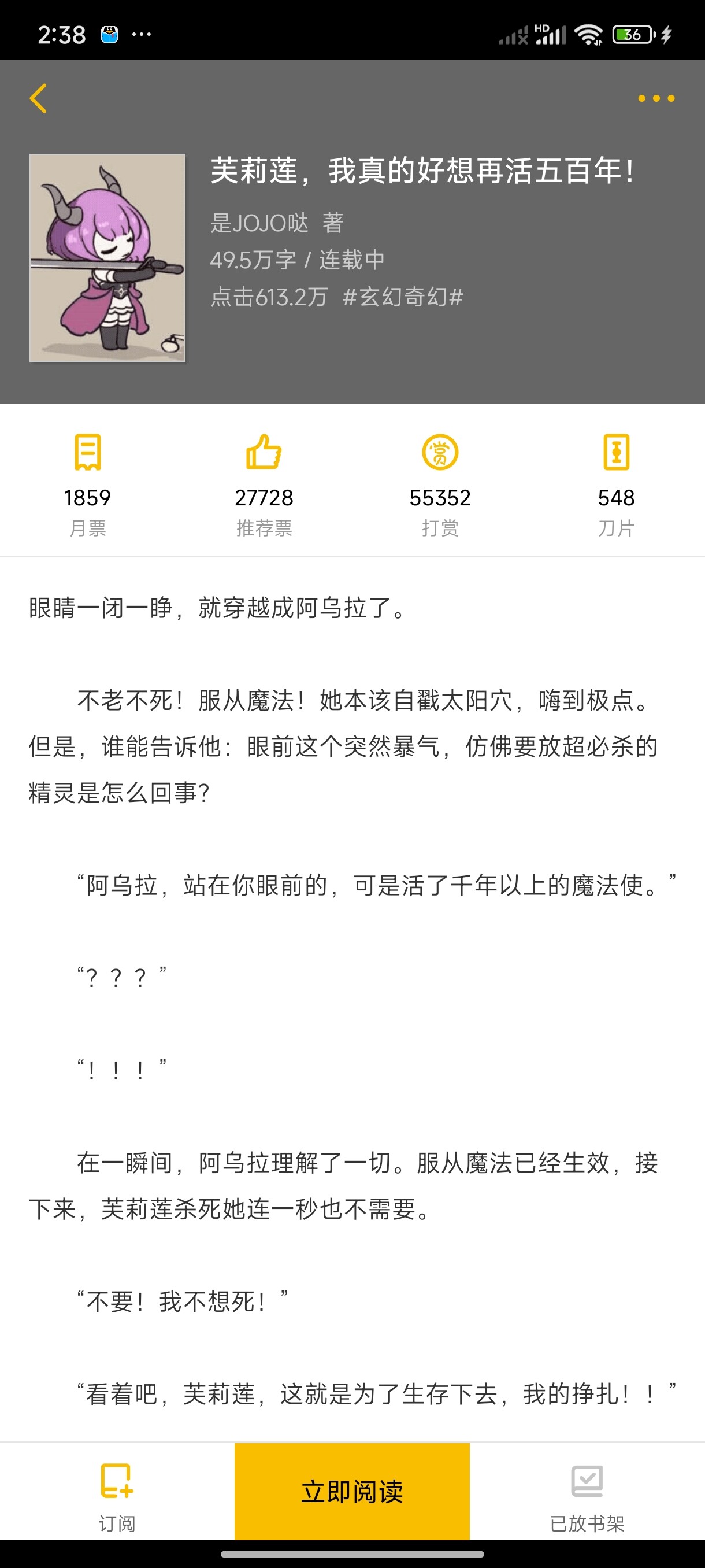
Task: Go back using the yellow arrow
Action: tap(38, 98)
